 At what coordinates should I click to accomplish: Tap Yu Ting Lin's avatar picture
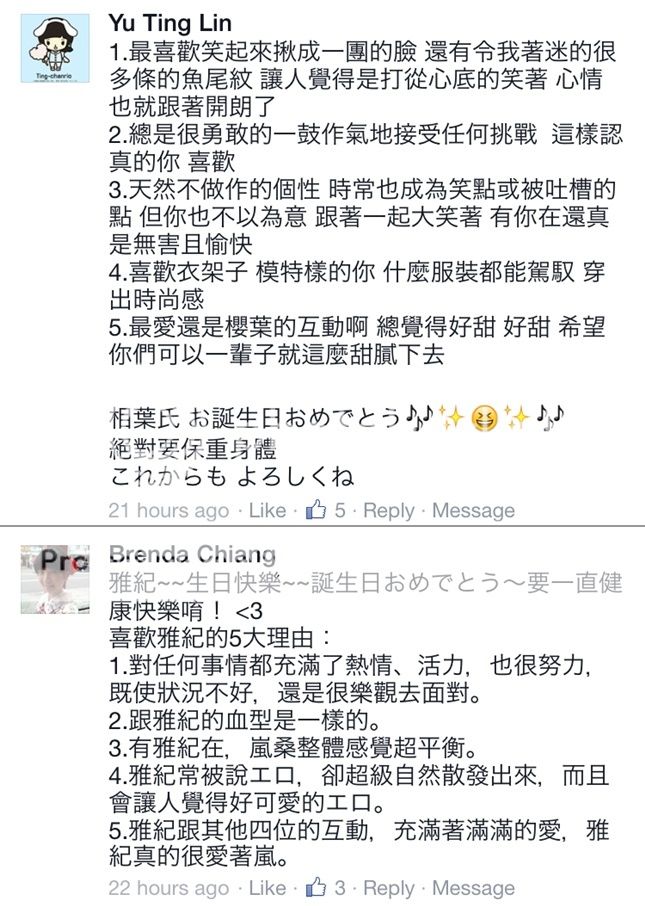click(x=53, y=49)
